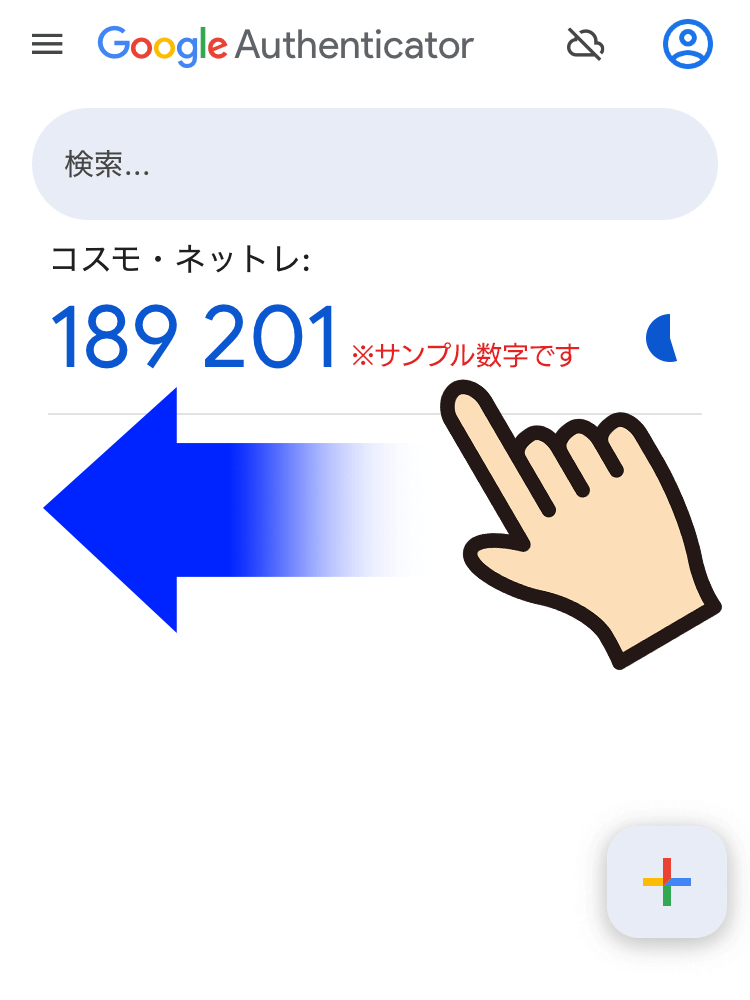Viewport: 750px width, 1000px height.
Task: Open the hamburger drawer menu
Action: [x=47, y=44]
